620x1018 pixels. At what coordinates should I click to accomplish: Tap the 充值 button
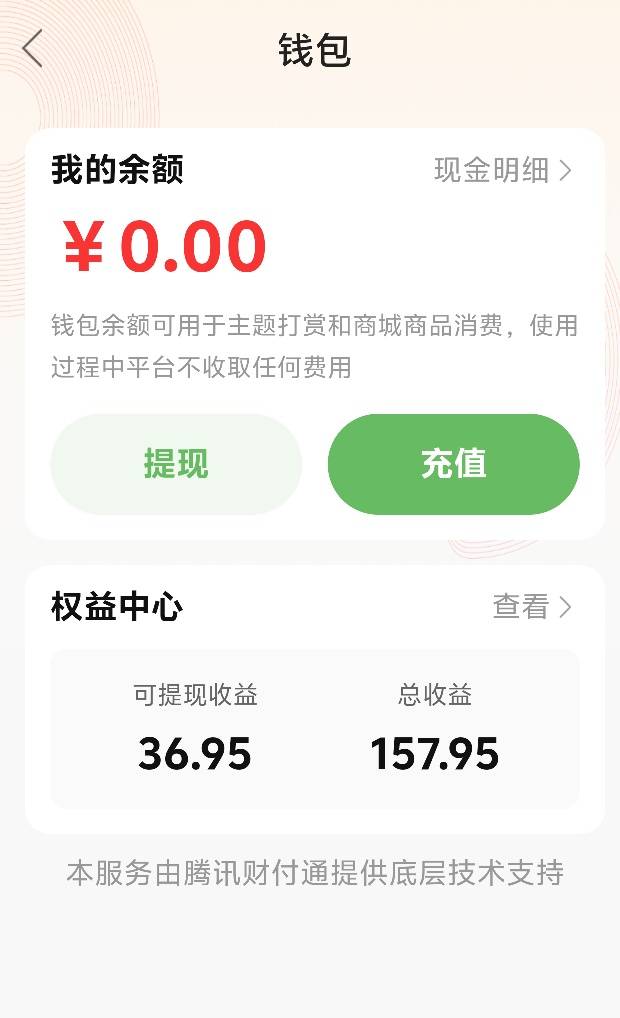click(x=453, y=464)
